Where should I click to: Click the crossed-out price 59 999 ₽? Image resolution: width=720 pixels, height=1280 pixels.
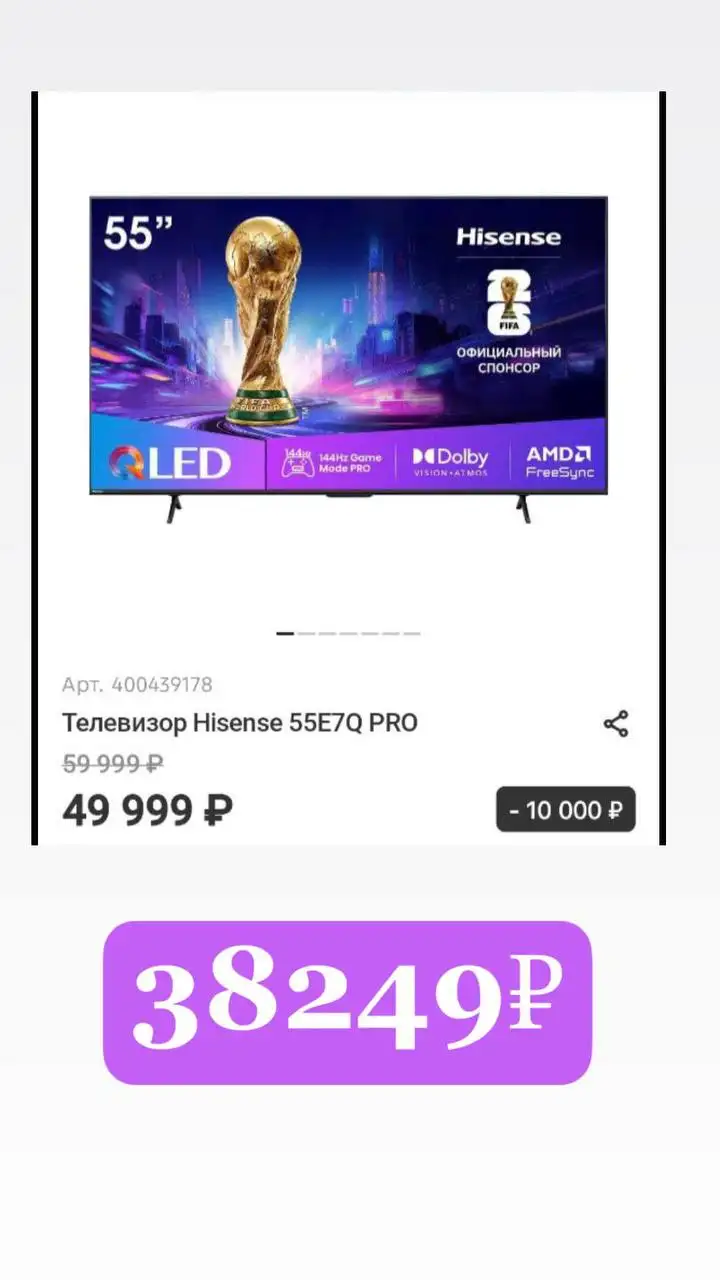click(113, 764)
